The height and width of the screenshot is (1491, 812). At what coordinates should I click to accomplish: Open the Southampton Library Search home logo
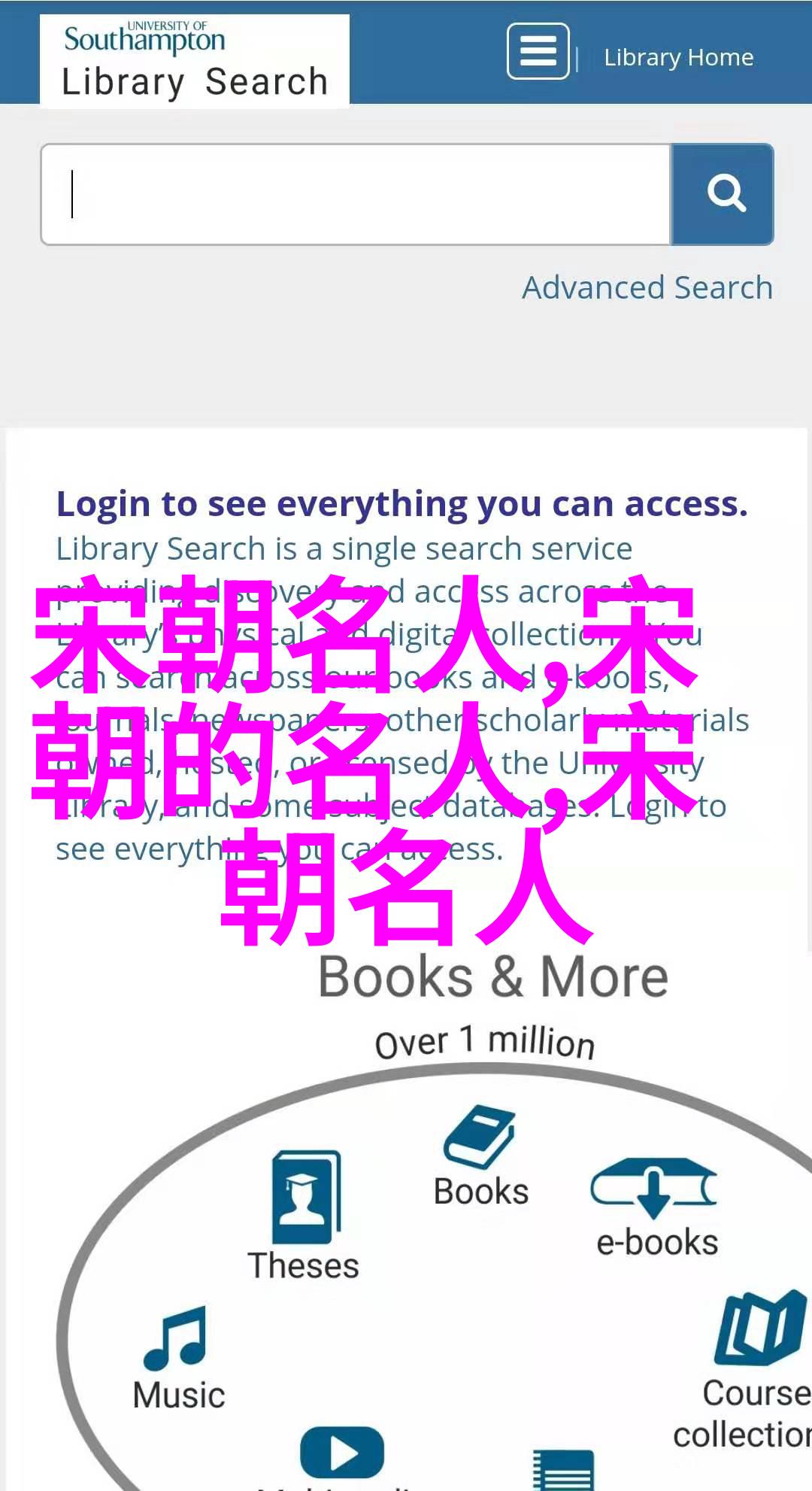(194, 62)
